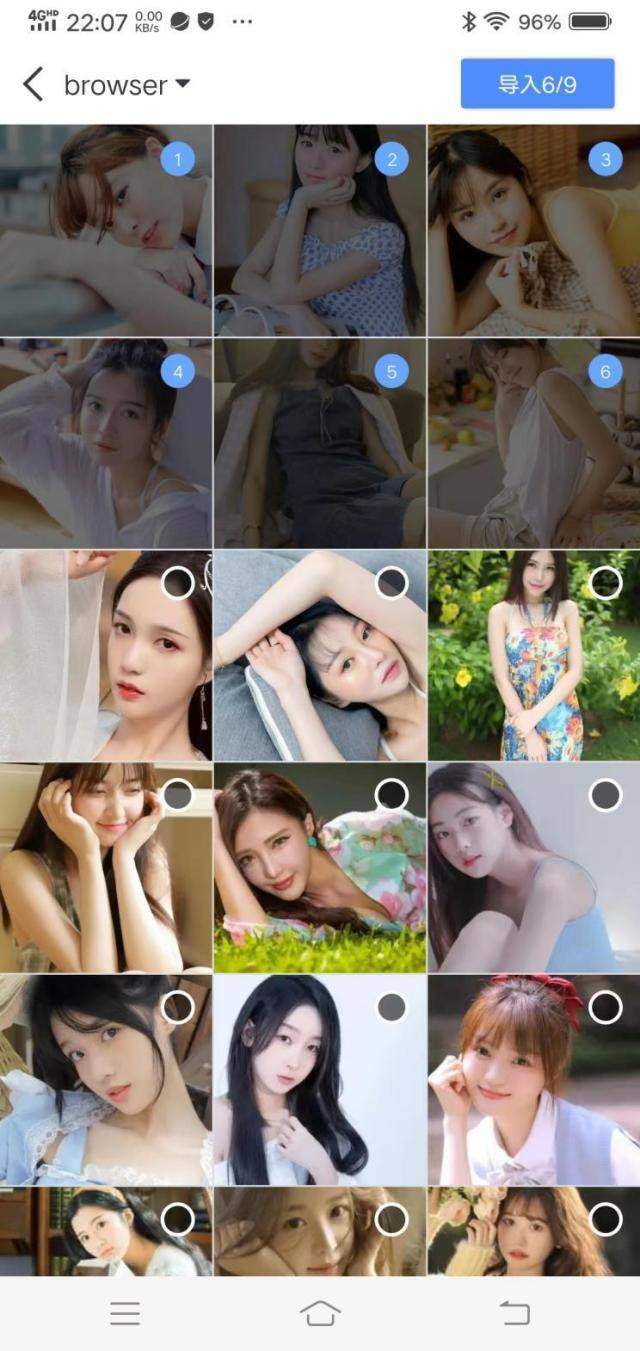Image resolution: width=640 pixels, height=1351 pixels.
Task: Deselect the photo numbered 1
Action: click(x=177, y=159)
